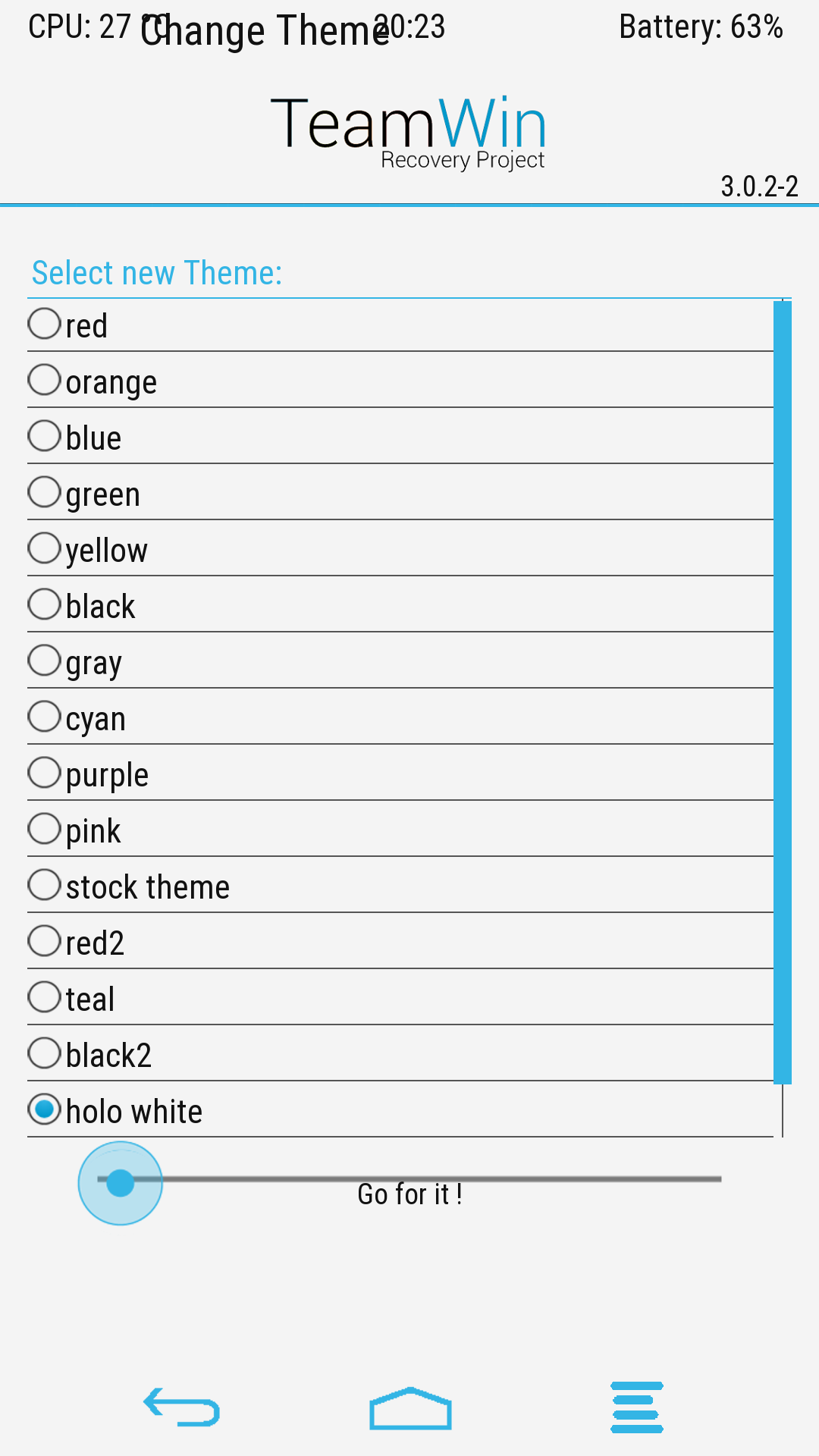Choose the pink theme

tap(400, 829)
